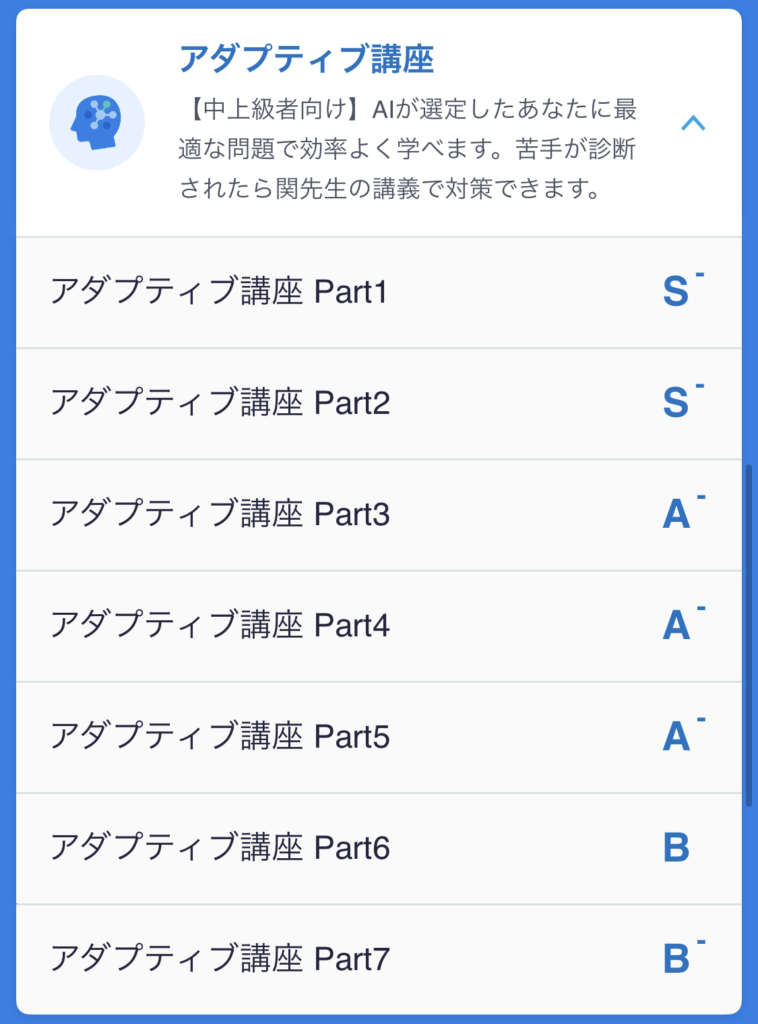Collapse the アダプティブ講座 section with the chevron
This screenshot has height=1024, width=758.
pyautogui.click(x=692, y=122)
